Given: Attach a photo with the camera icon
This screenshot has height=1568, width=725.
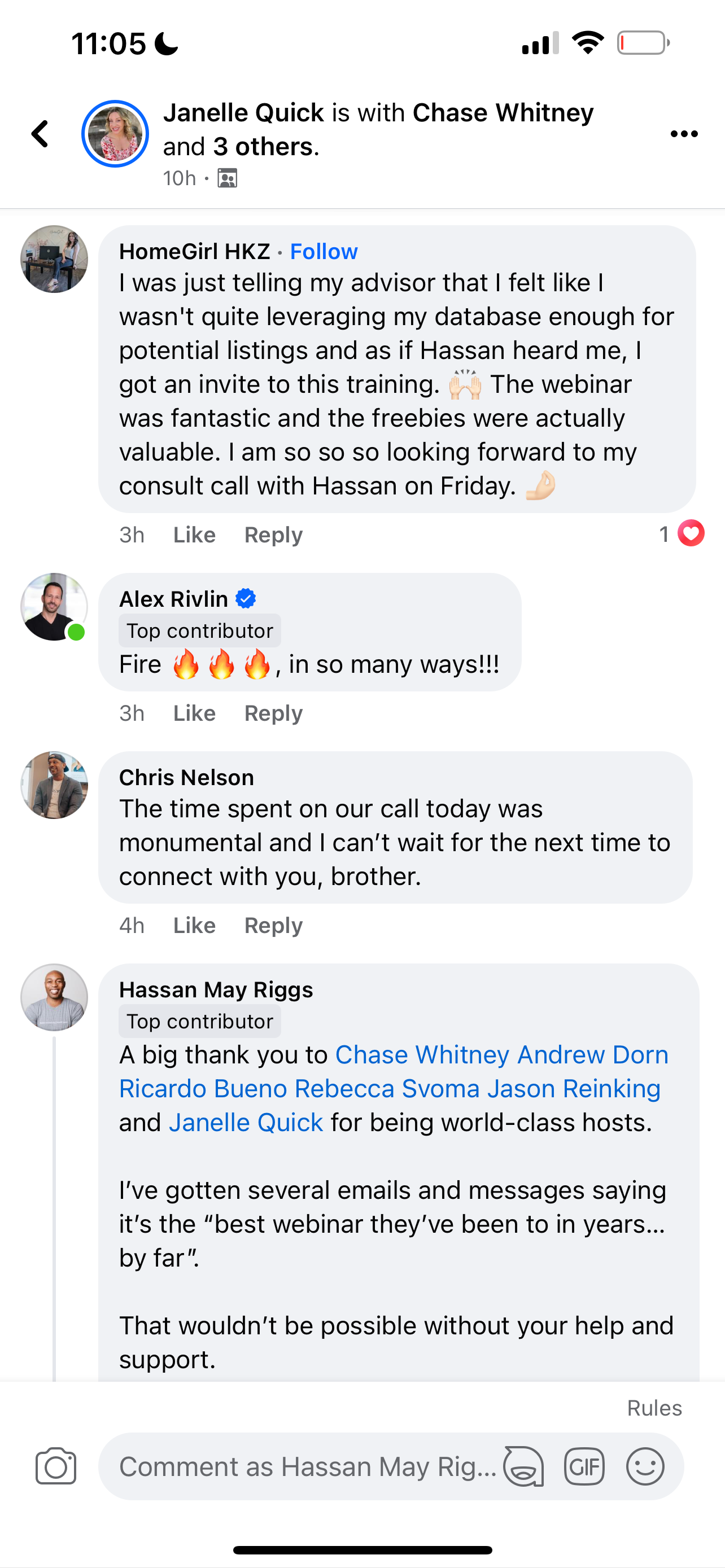Looking at the screenshot, I should 55,1466.
